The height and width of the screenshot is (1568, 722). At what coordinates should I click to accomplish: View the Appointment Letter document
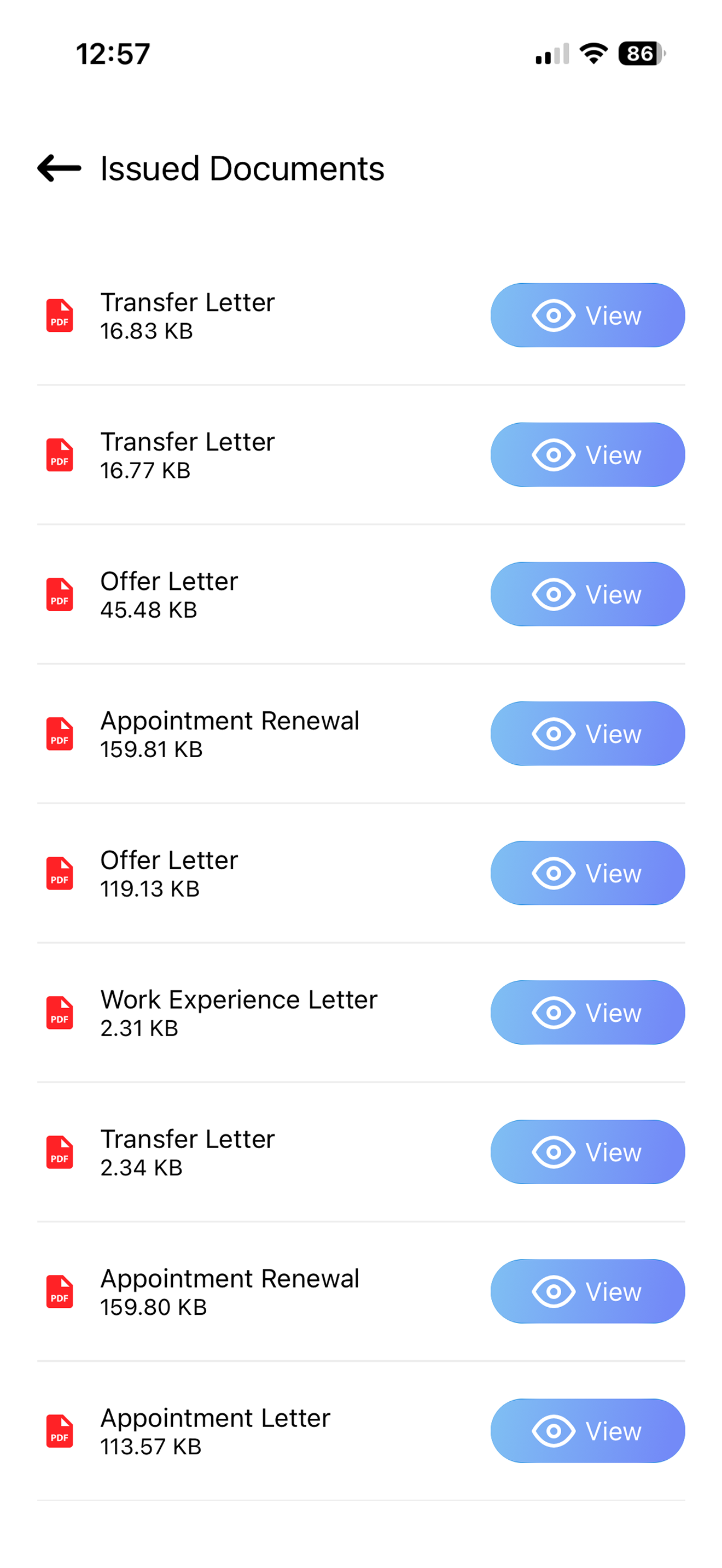(587, 1430)
